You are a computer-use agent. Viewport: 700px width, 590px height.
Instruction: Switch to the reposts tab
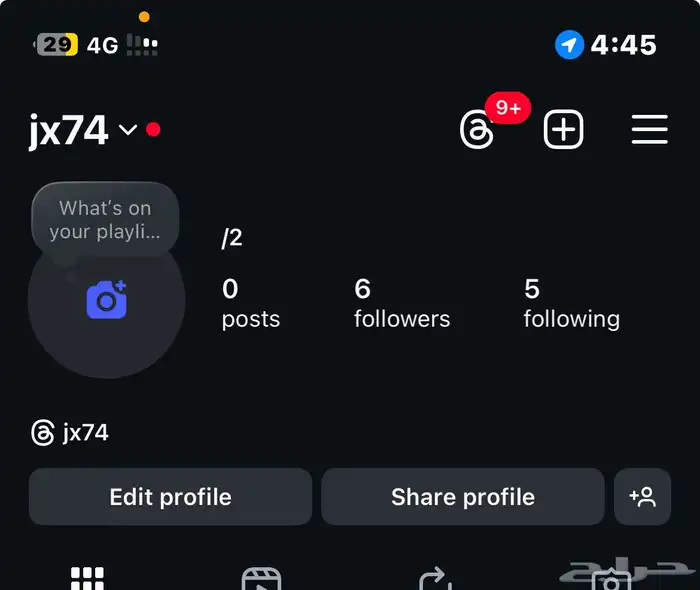click(435, 579)
